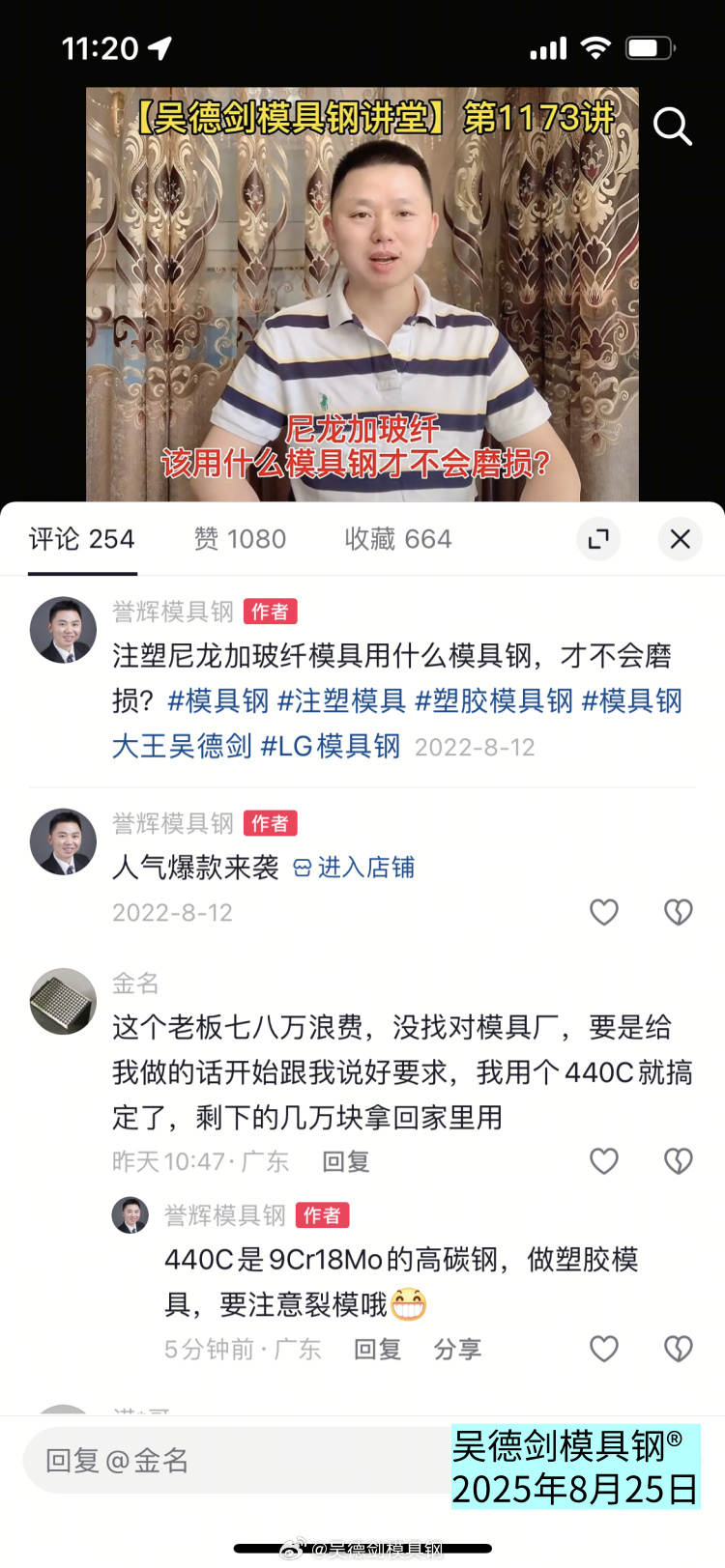
Task: Like 金名's comment about 440C
Action: click(604, 1161)
